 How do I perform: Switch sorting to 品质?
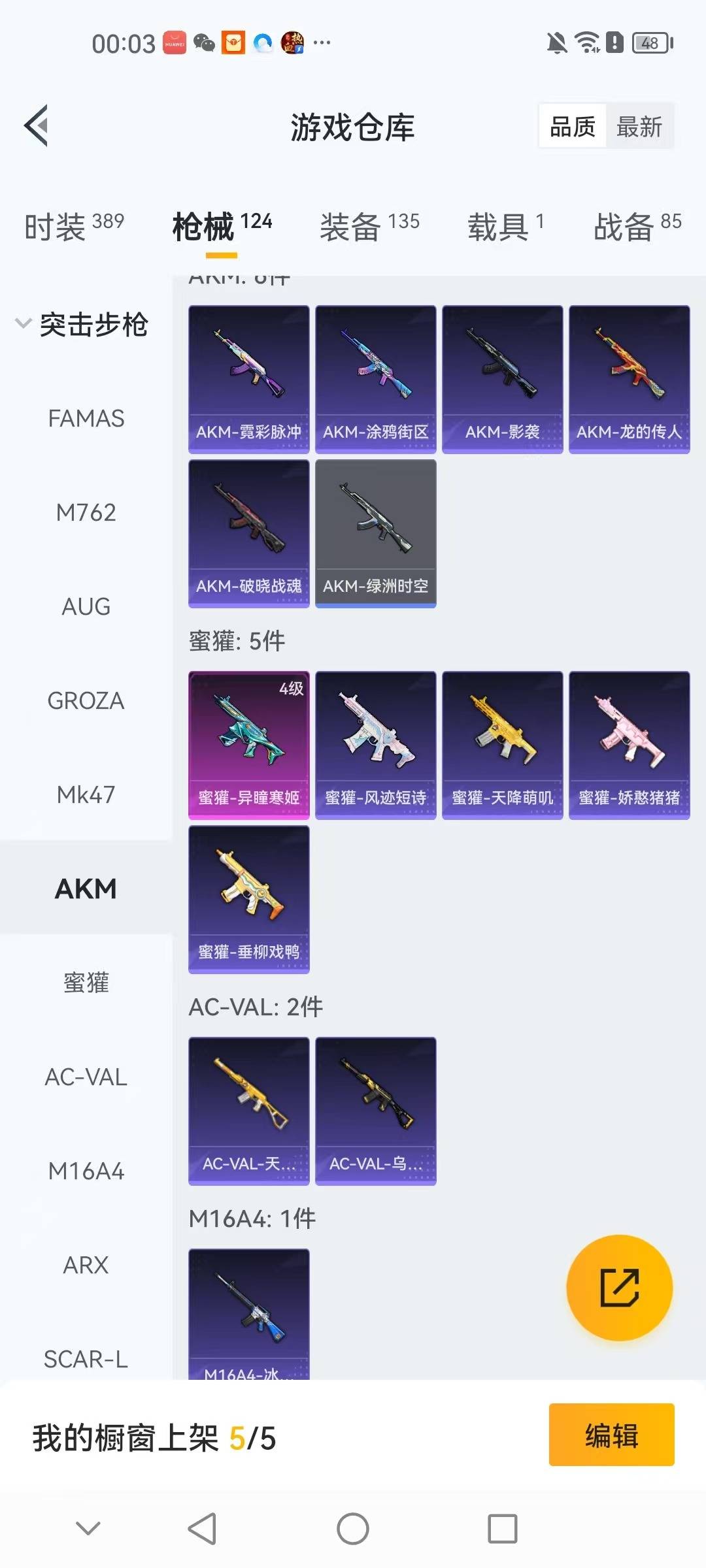(x=571, y=125)
